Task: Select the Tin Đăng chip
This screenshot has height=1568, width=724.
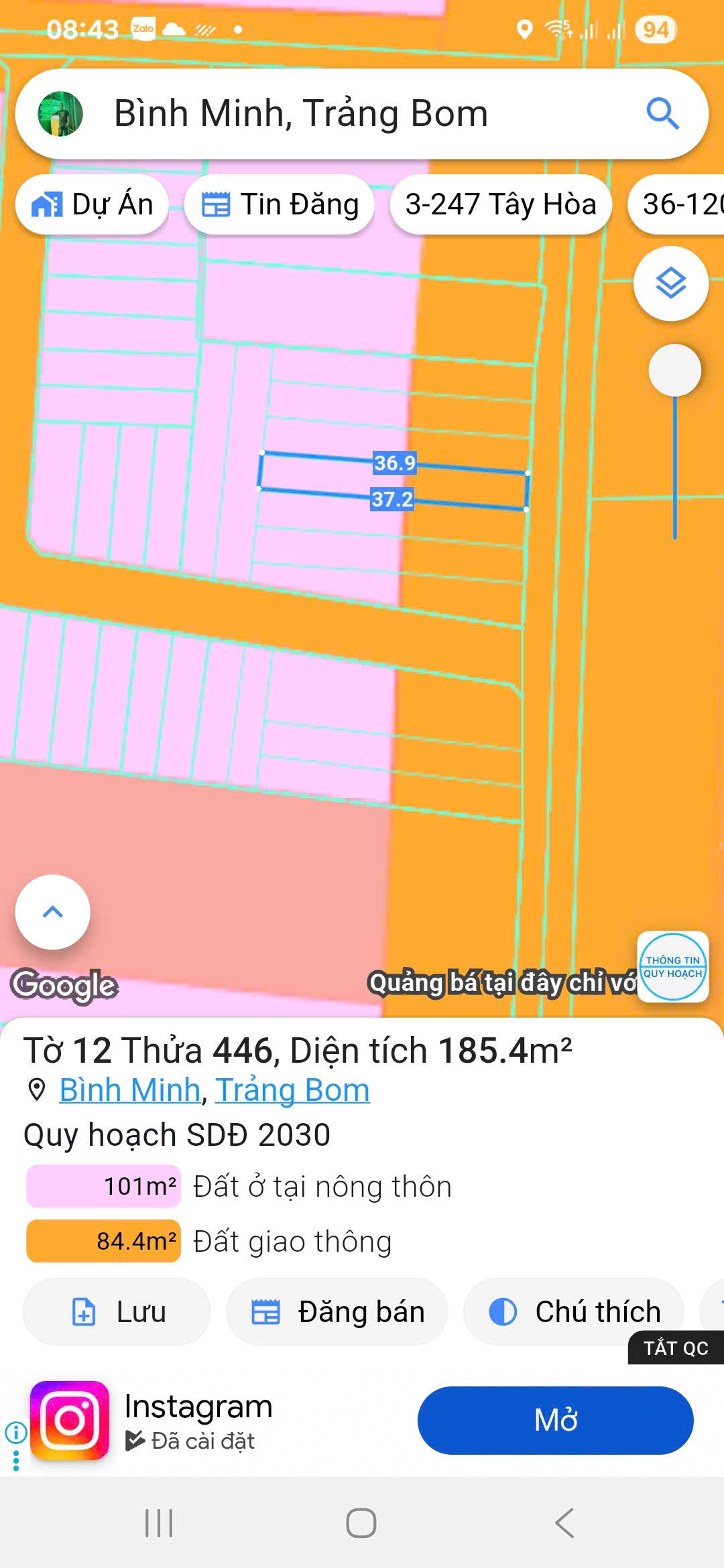Action: click(x=280, y=204)
